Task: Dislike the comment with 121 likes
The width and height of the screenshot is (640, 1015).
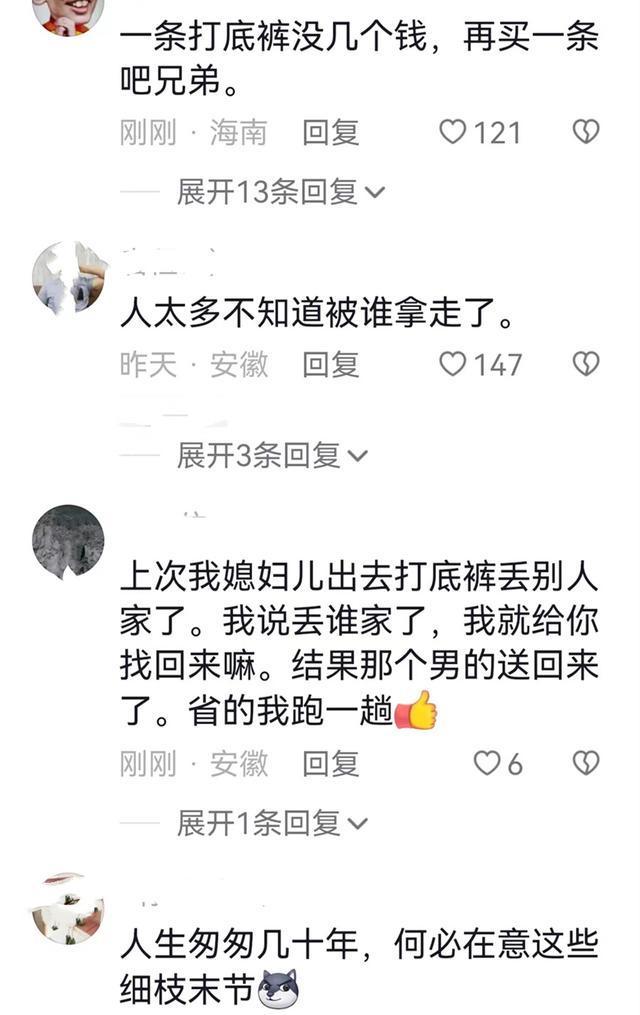Action: click(x=585, y=132)
